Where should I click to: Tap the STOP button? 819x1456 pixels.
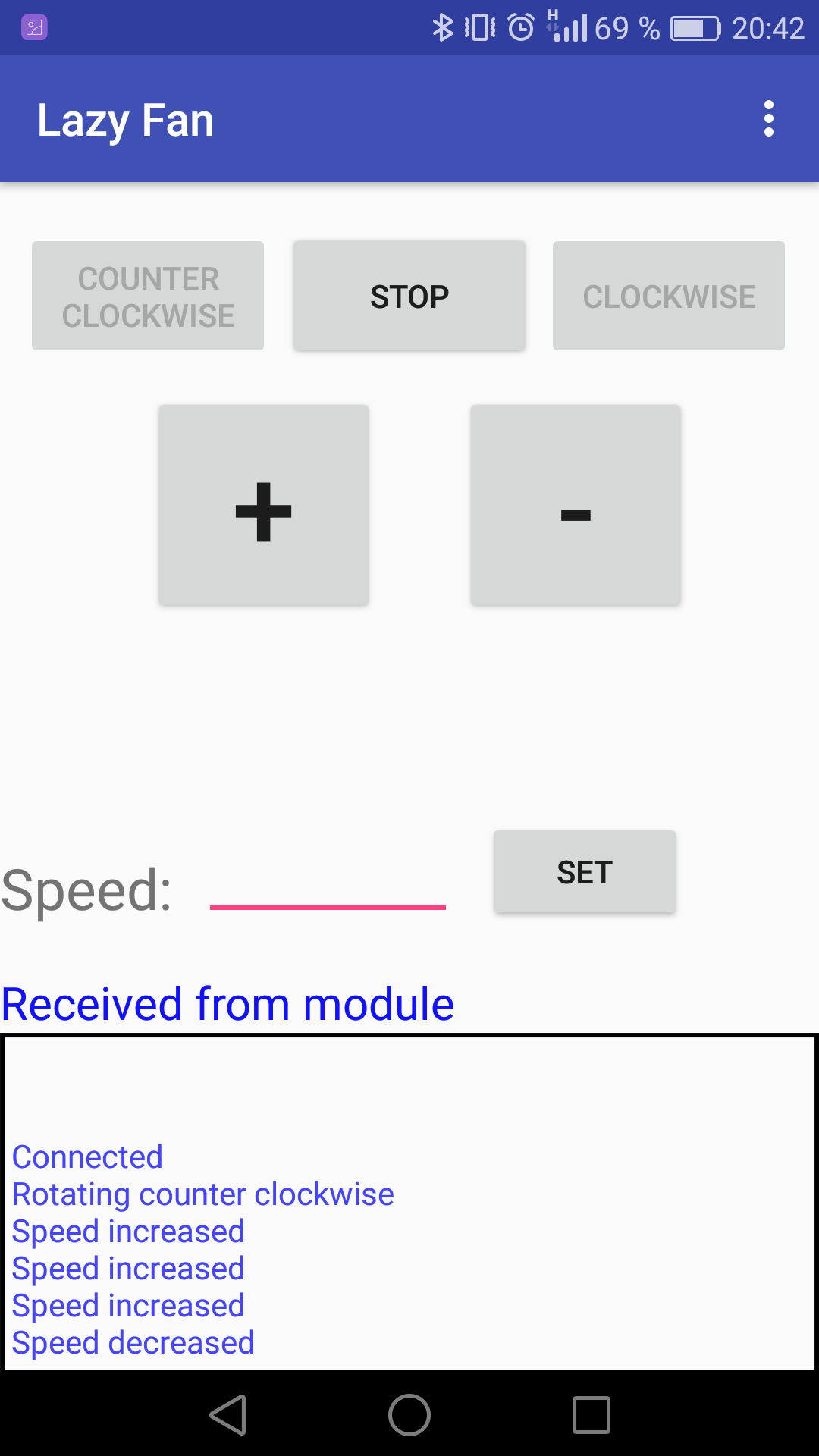409,296
